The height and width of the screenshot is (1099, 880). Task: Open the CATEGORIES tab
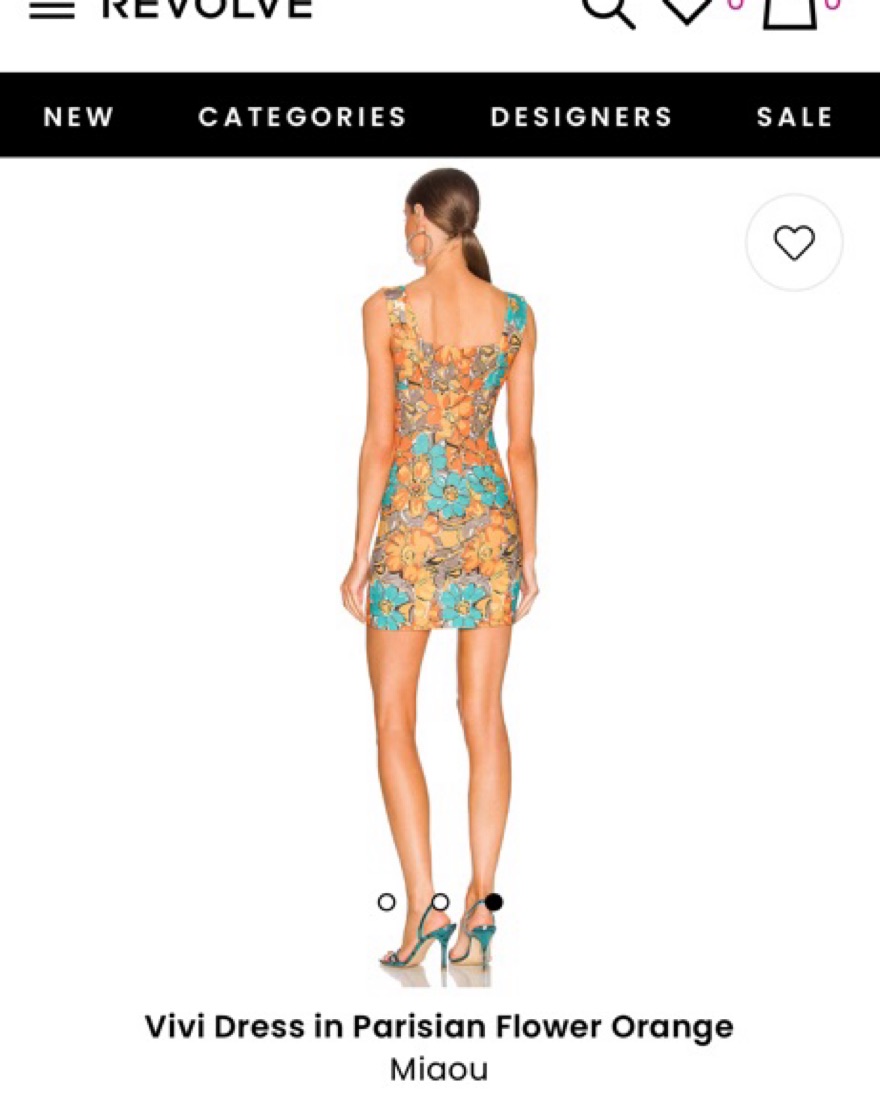[302, 117]
